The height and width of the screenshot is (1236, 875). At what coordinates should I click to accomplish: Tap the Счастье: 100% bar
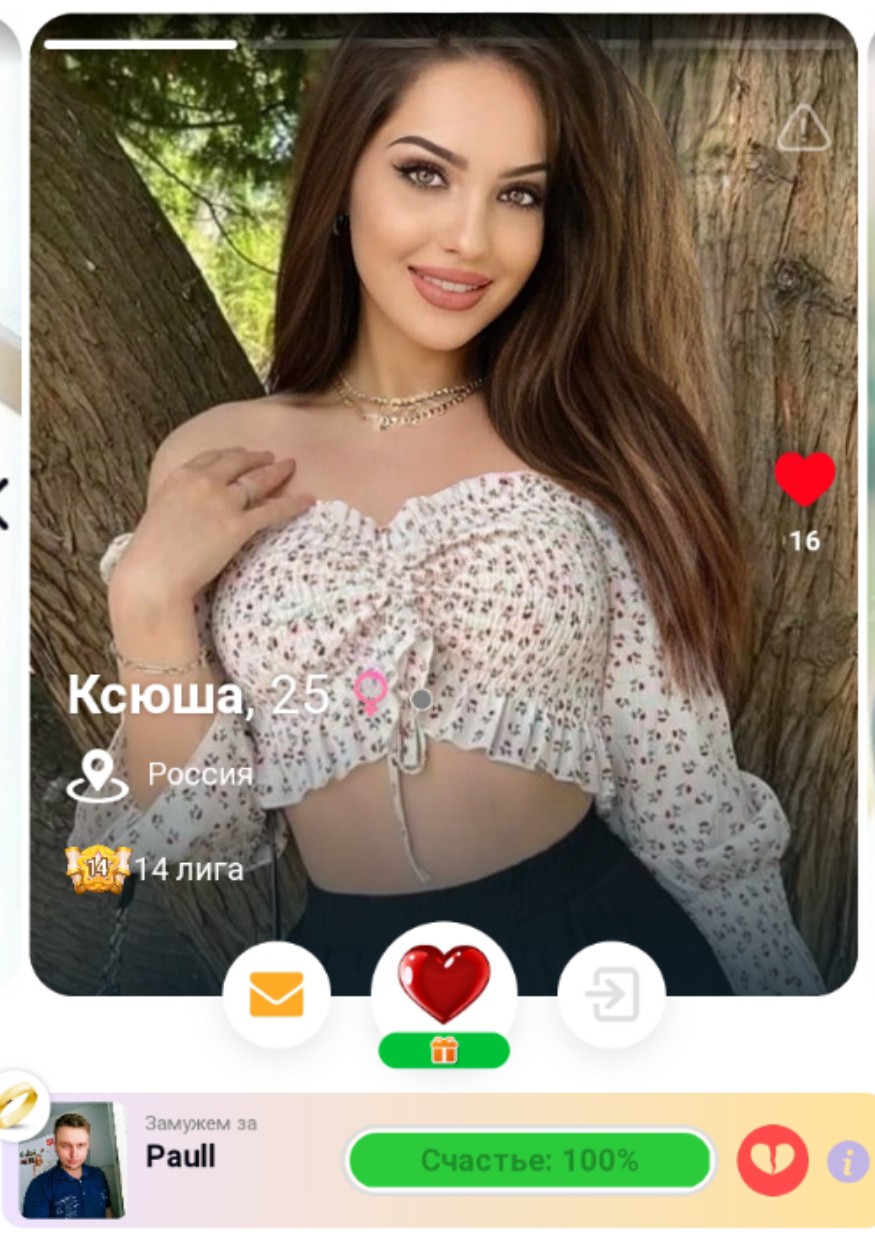[529, 1160]
